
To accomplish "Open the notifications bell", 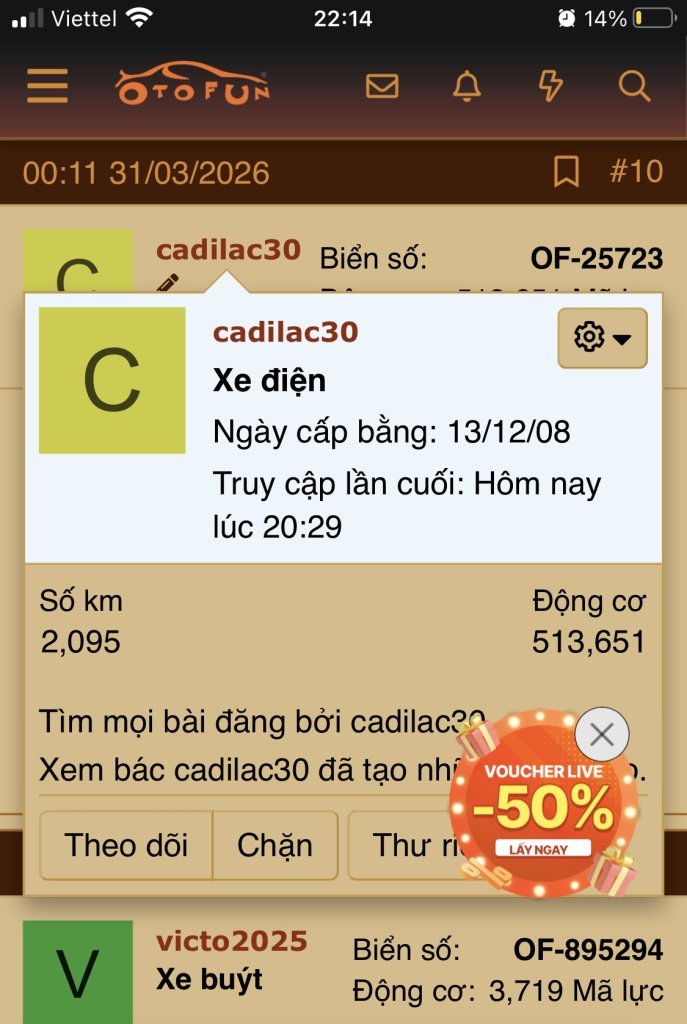I will 467,86.
